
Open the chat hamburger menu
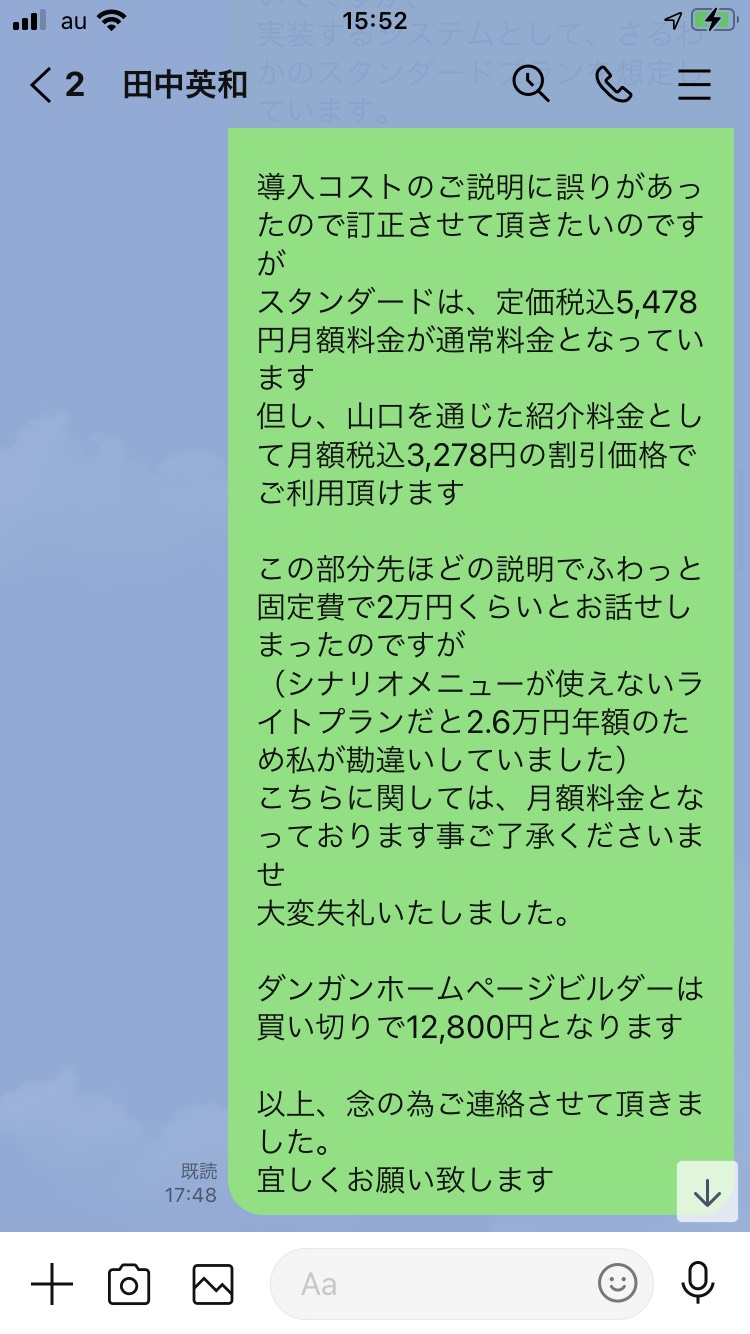coord(694,86)
